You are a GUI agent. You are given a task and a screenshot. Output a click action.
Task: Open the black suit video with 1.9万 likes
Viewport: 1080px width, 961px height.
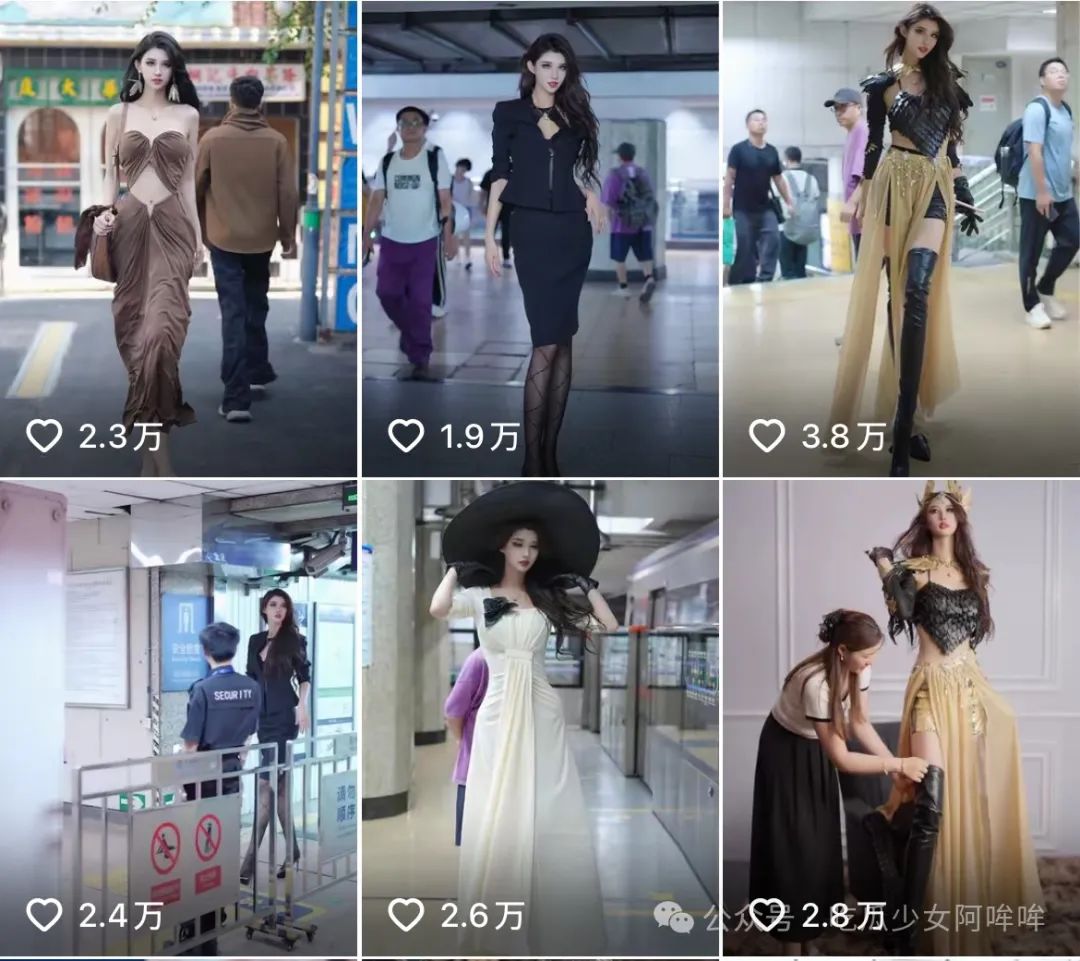pos(540,238)
